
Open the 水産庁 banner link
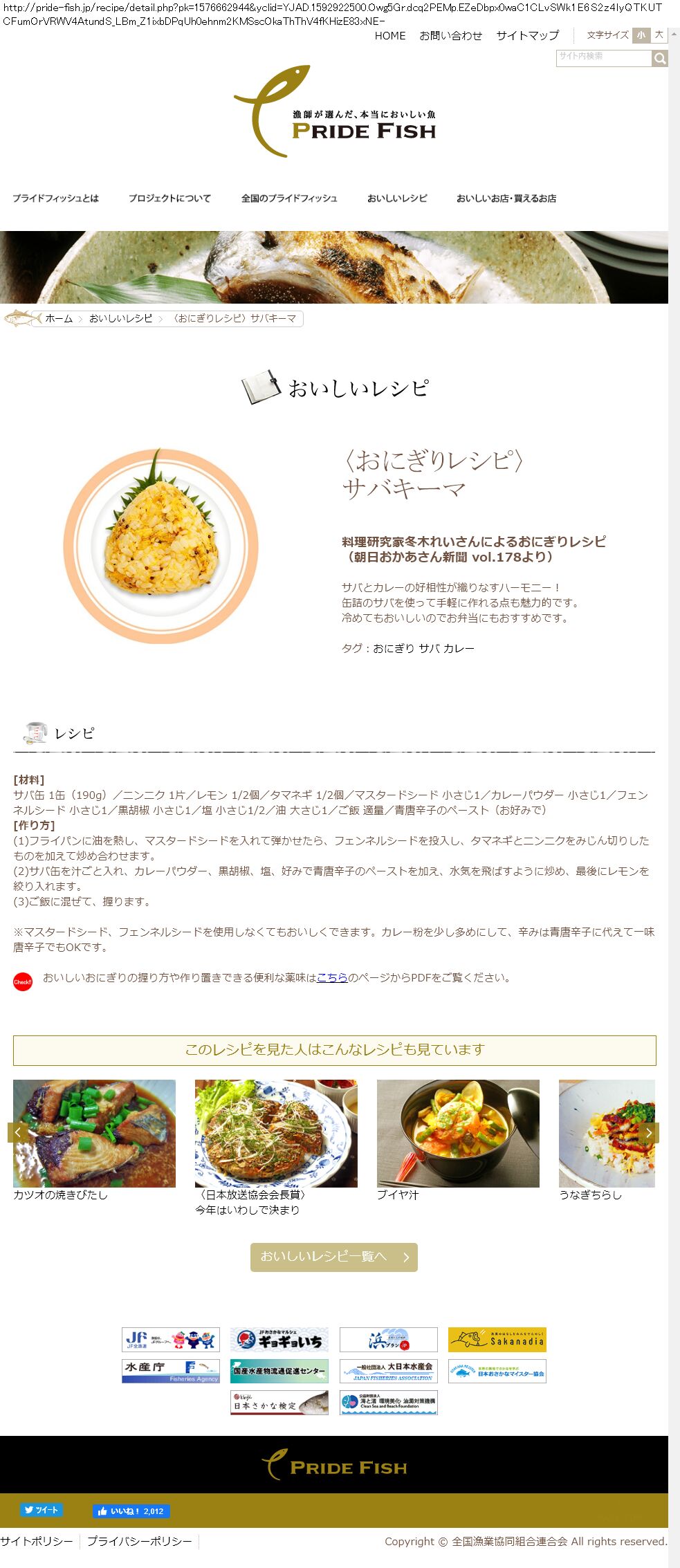tap(170, 1371)
